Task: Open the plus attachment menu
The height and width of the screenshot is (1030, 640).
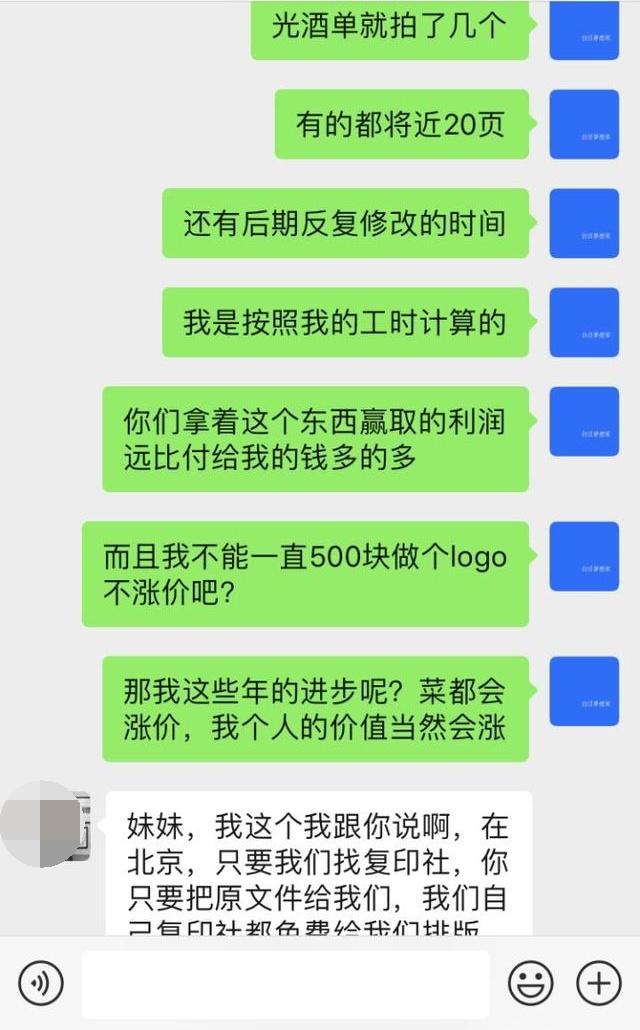Action: click(598, 984)
